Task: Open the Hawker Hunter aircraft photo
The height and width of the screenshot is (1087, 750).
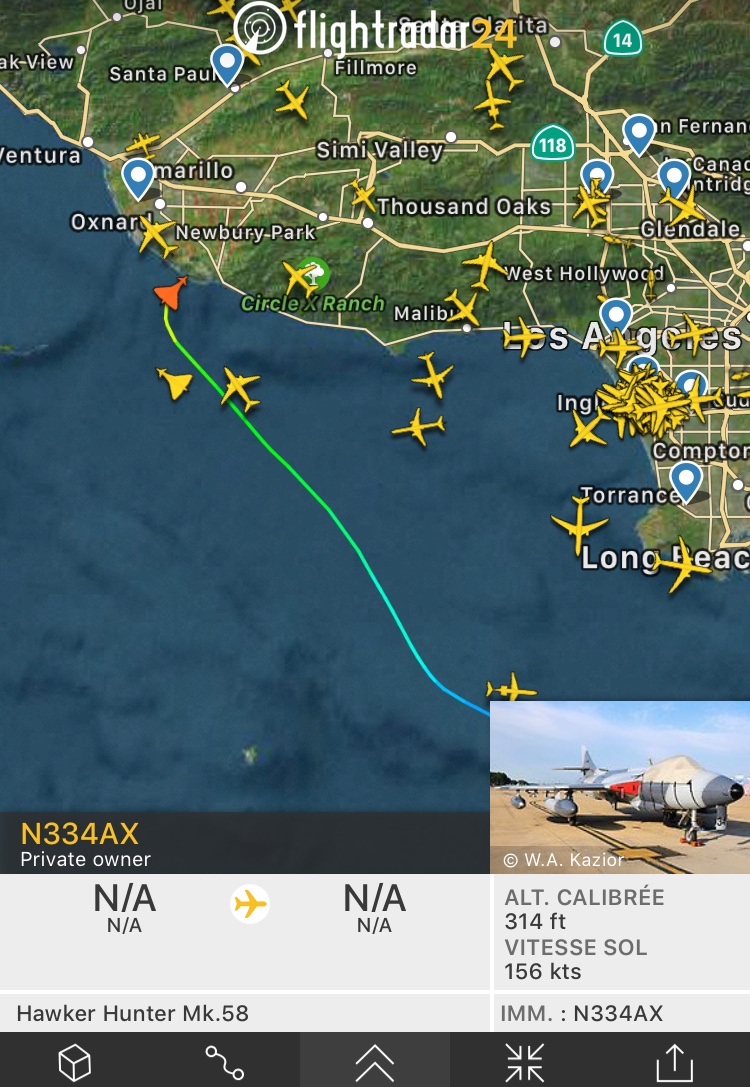Action: tap(620, 787)
